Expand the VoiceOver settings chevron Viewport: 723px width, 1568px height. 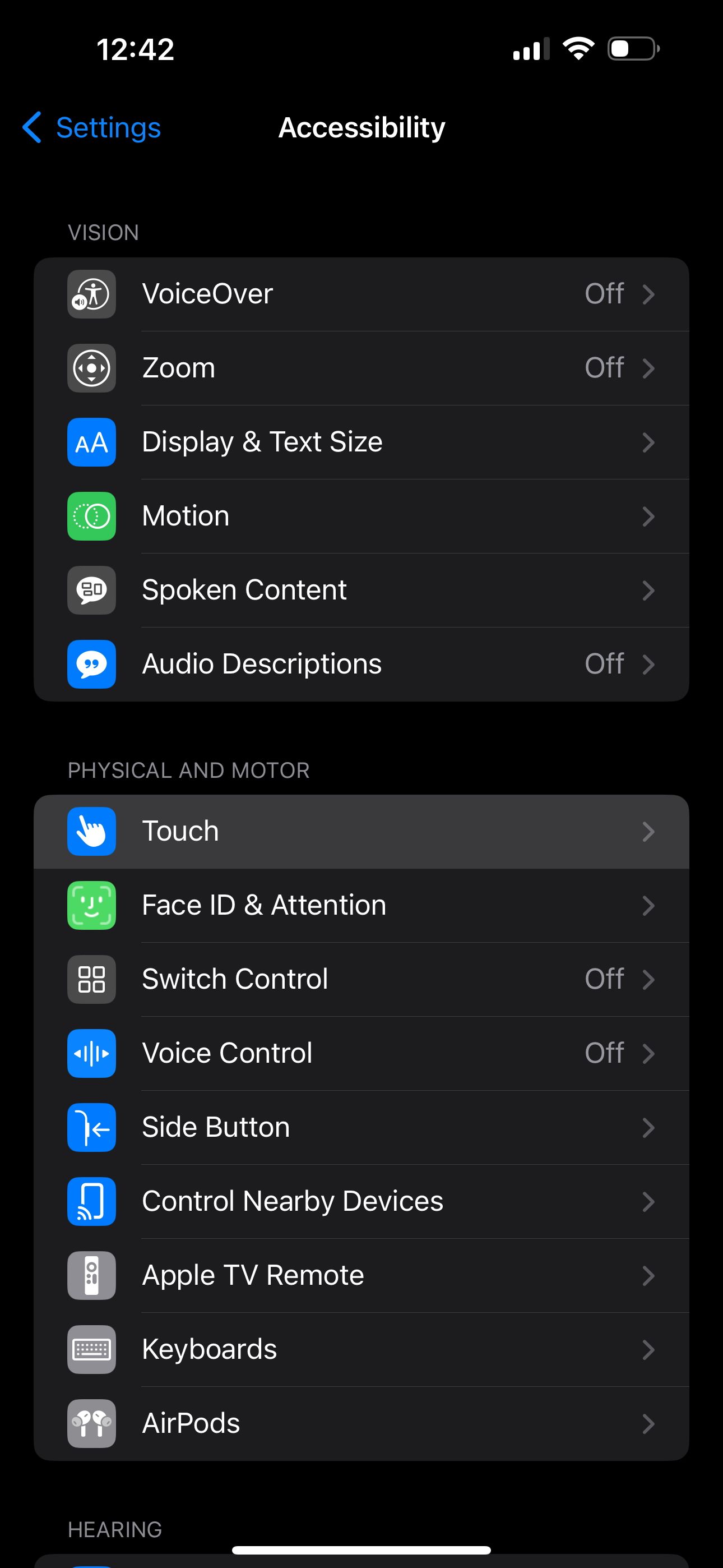click(x=649, y=295)
